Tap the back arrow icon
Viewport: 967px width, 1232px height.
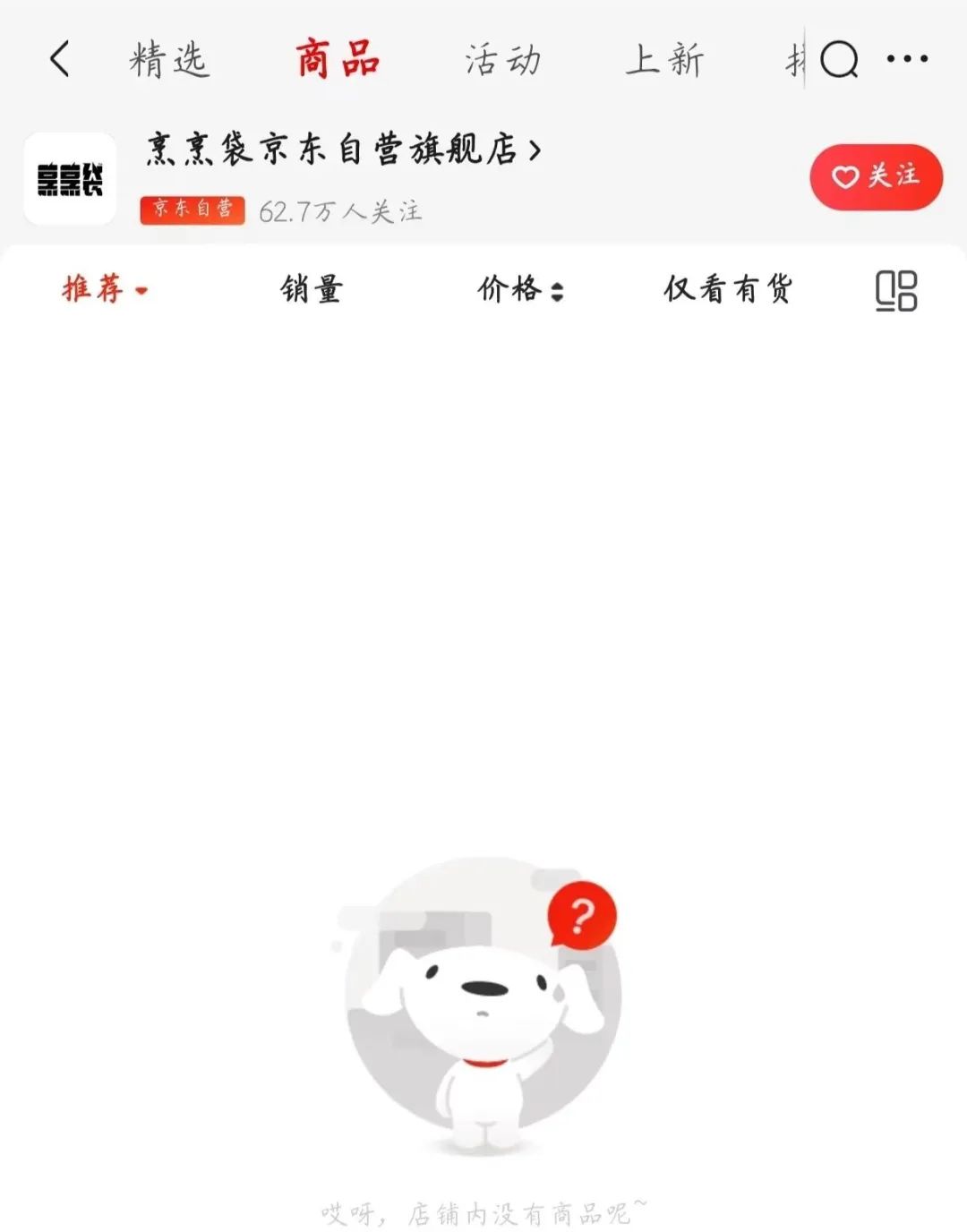57,57
